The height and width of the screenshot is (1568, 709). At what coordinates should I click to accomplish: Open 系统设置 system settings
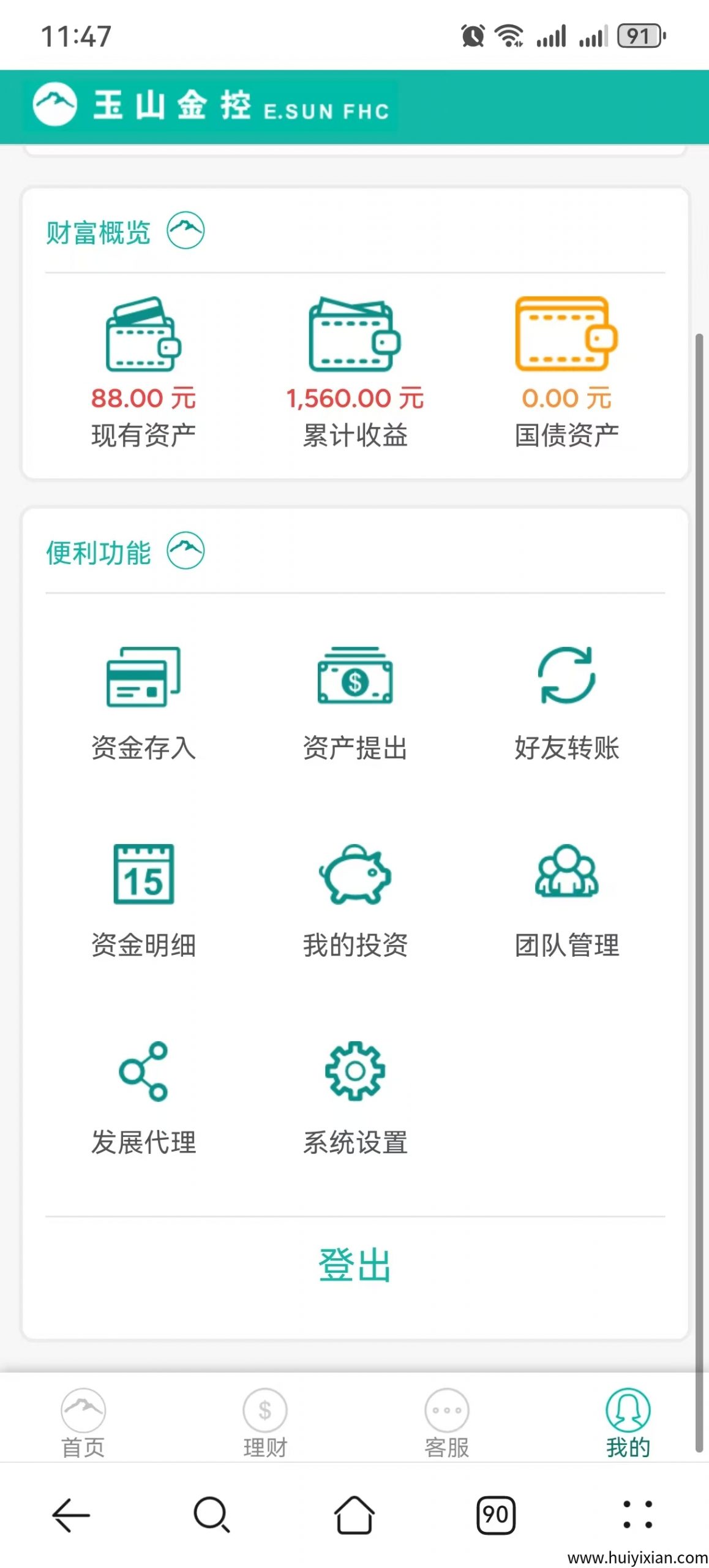click(355, 1096)
